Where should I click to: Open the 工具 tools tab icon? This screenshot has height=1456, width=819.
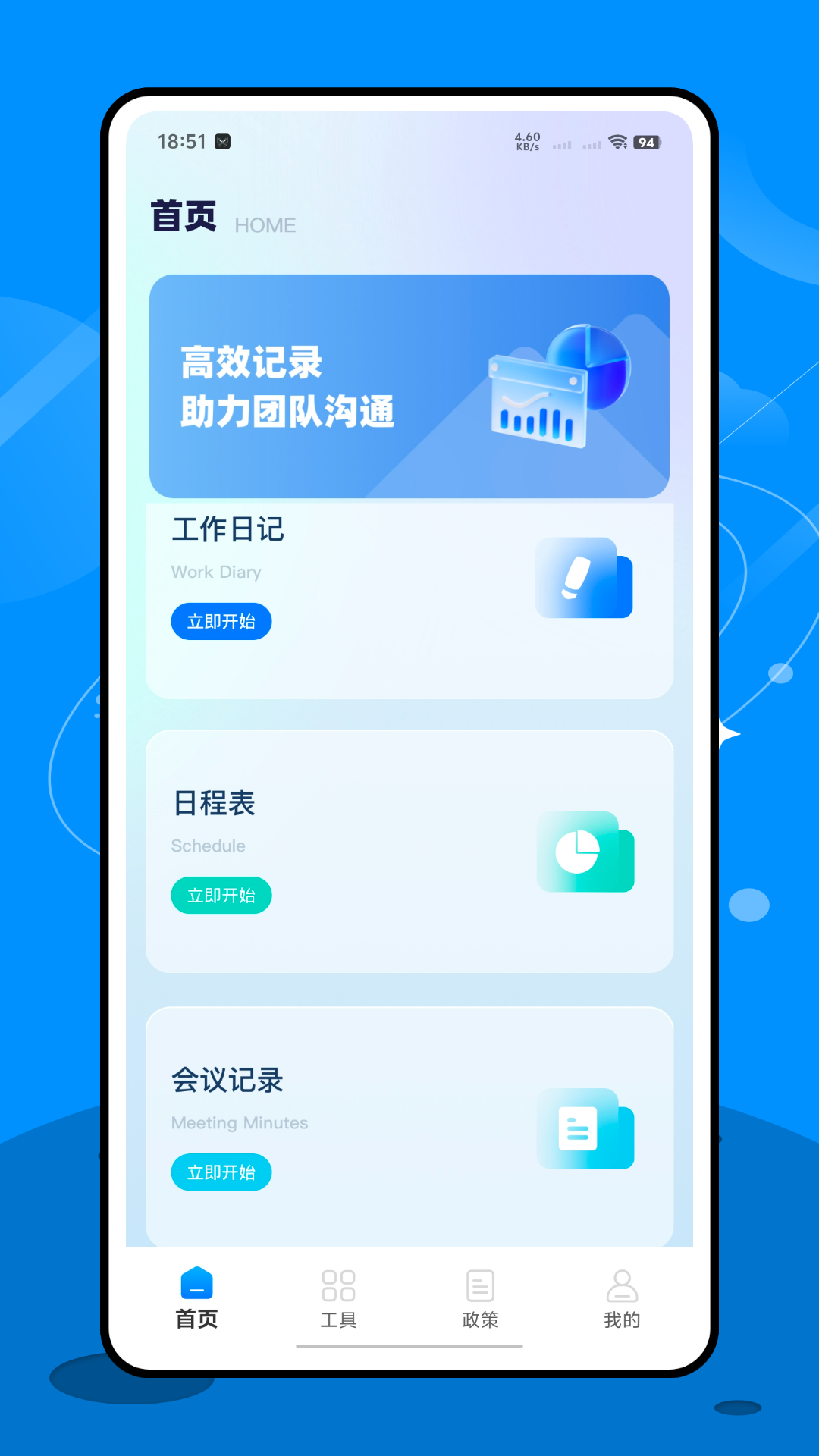pos(338,1282)
